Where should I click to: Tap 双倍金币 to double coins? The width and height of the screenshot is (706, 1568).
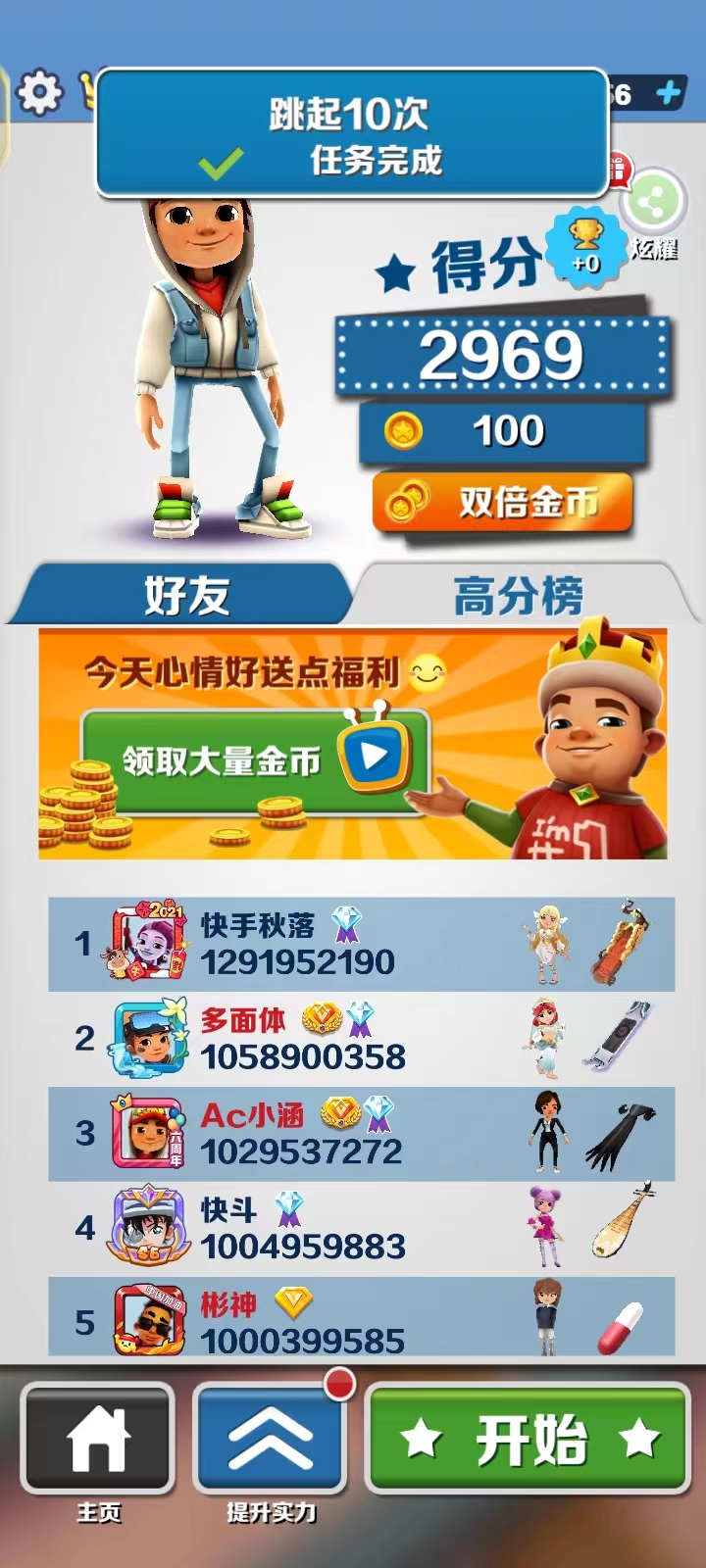pos(502,503)
